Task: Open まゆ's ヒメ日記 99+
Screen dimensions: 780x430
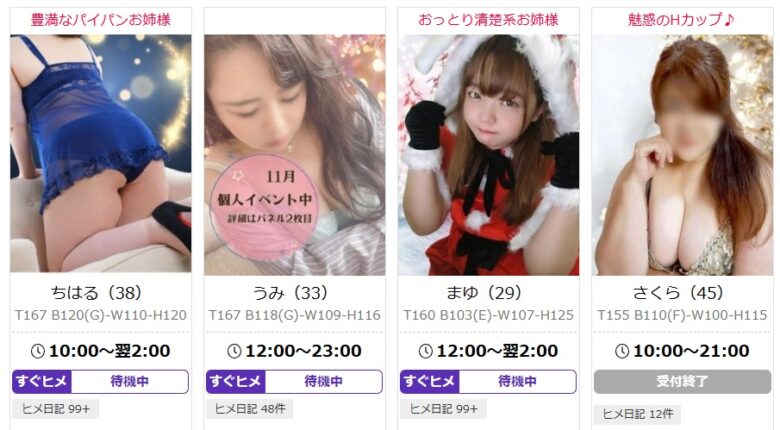Action: coord(444,409)
